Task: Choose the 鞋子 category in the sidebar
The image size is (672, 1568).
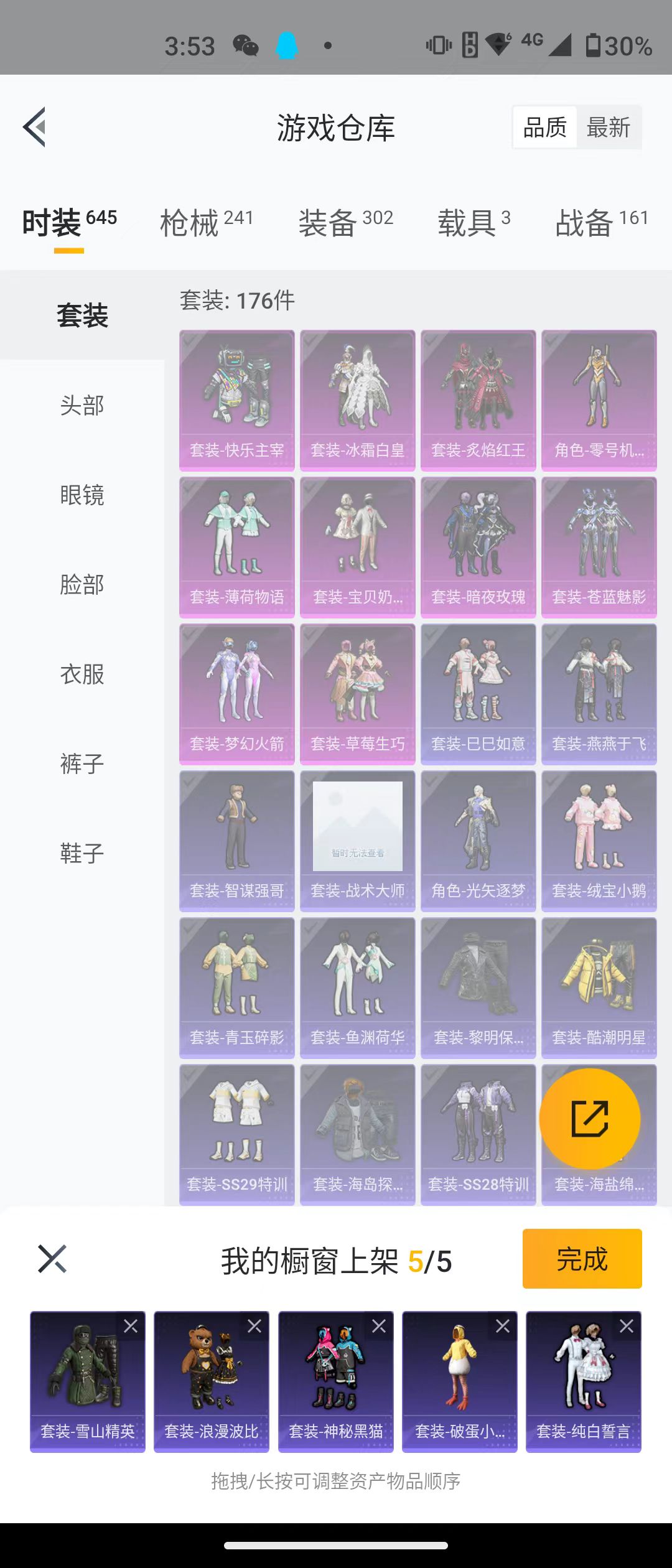Action: (82, 854)
